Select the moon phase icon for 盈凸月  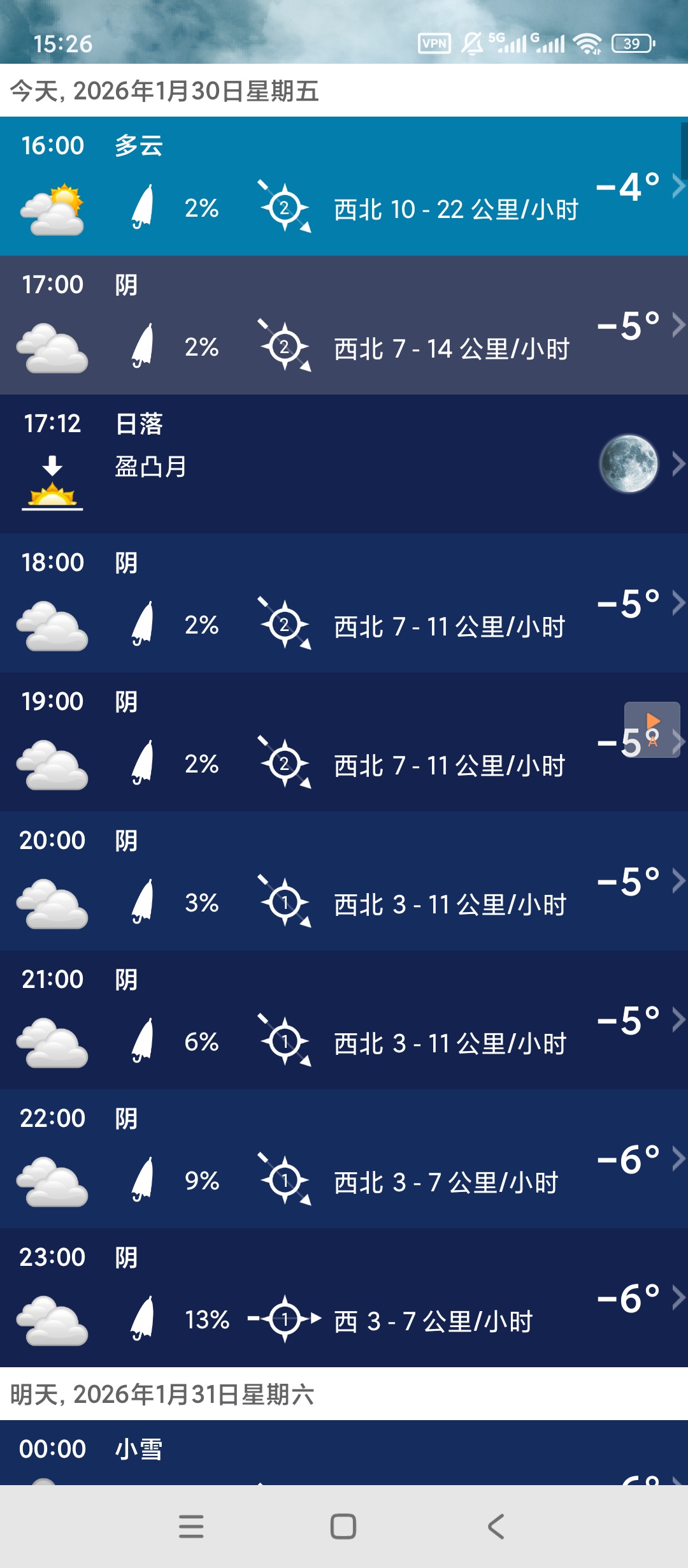(627, 464)
